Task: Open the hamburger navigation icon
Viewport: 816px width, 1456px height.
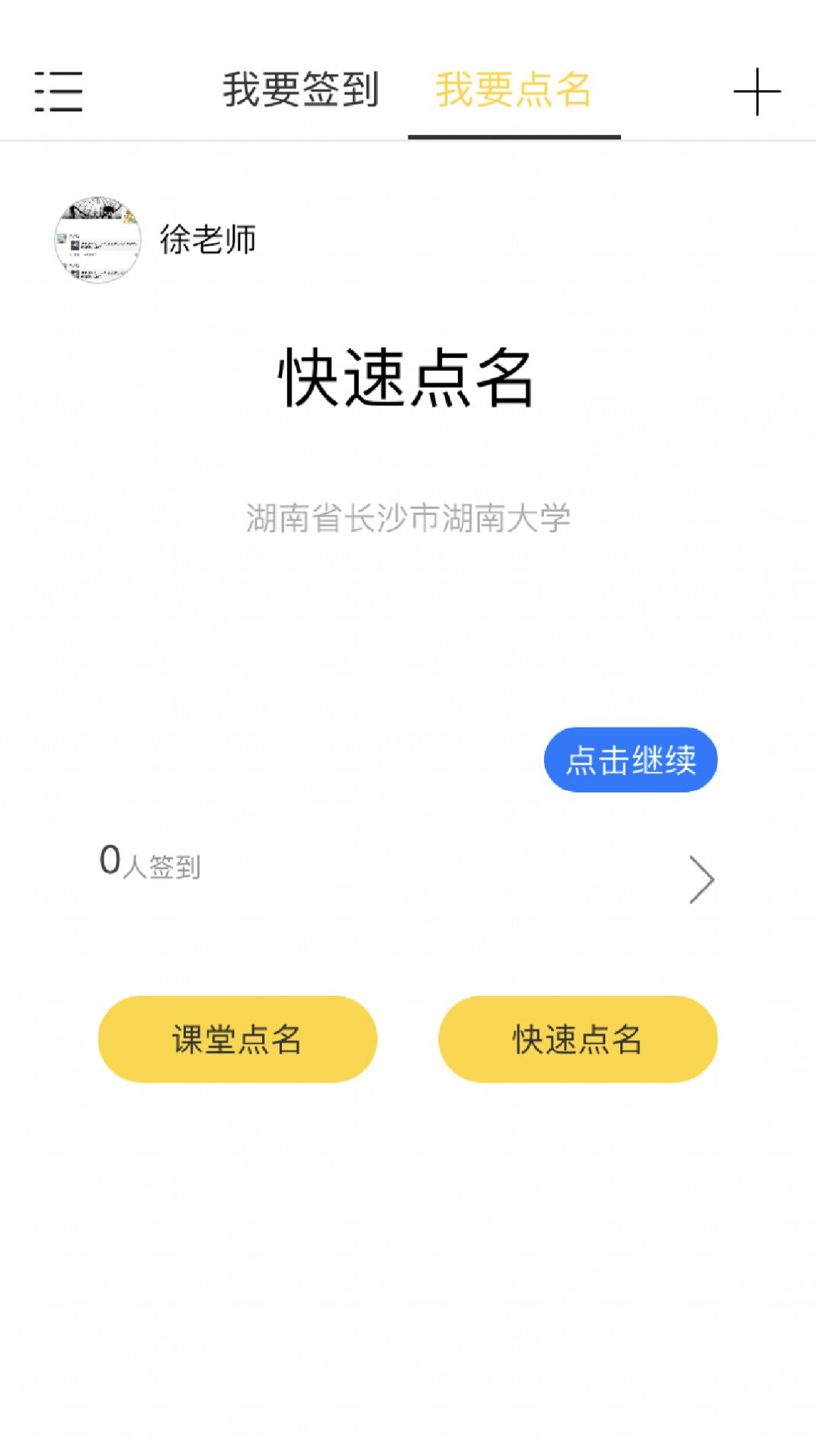Action: 59,90
